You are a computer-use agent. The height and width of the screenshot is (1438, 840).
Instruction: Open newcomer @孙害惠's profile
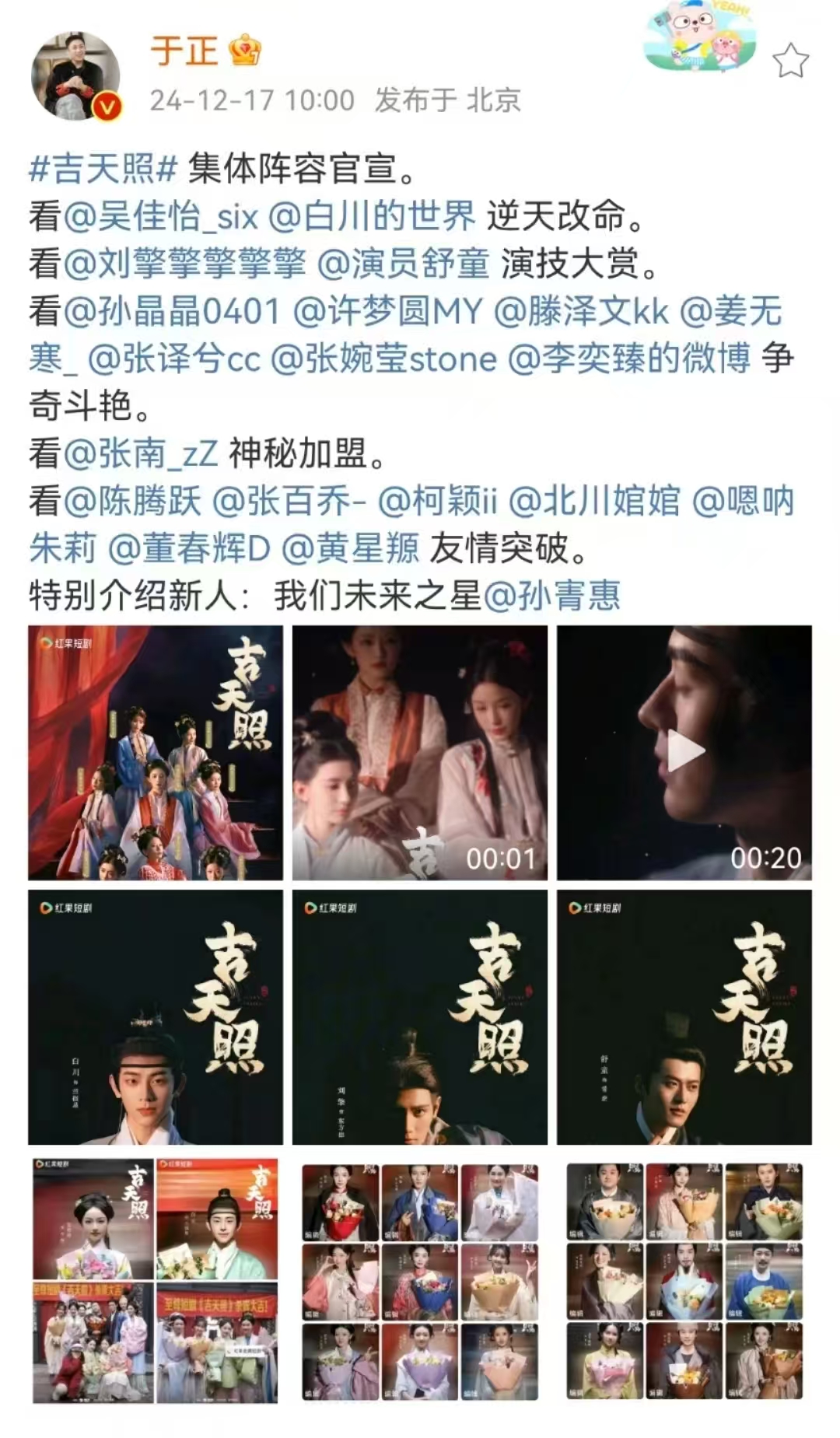coord(551,596)
